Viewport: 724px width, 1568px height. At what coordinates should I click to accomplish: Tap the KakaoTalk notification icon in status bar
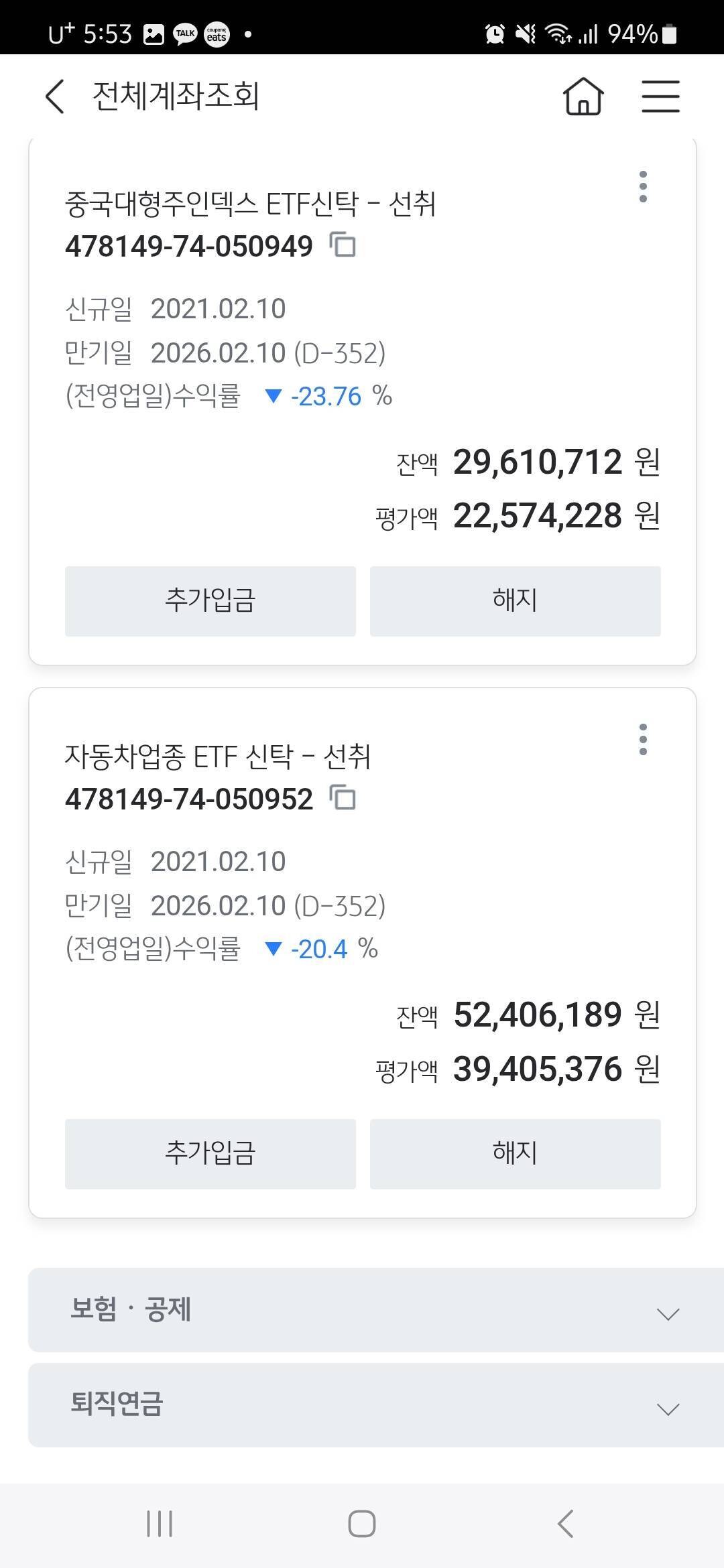click(185, 33)
